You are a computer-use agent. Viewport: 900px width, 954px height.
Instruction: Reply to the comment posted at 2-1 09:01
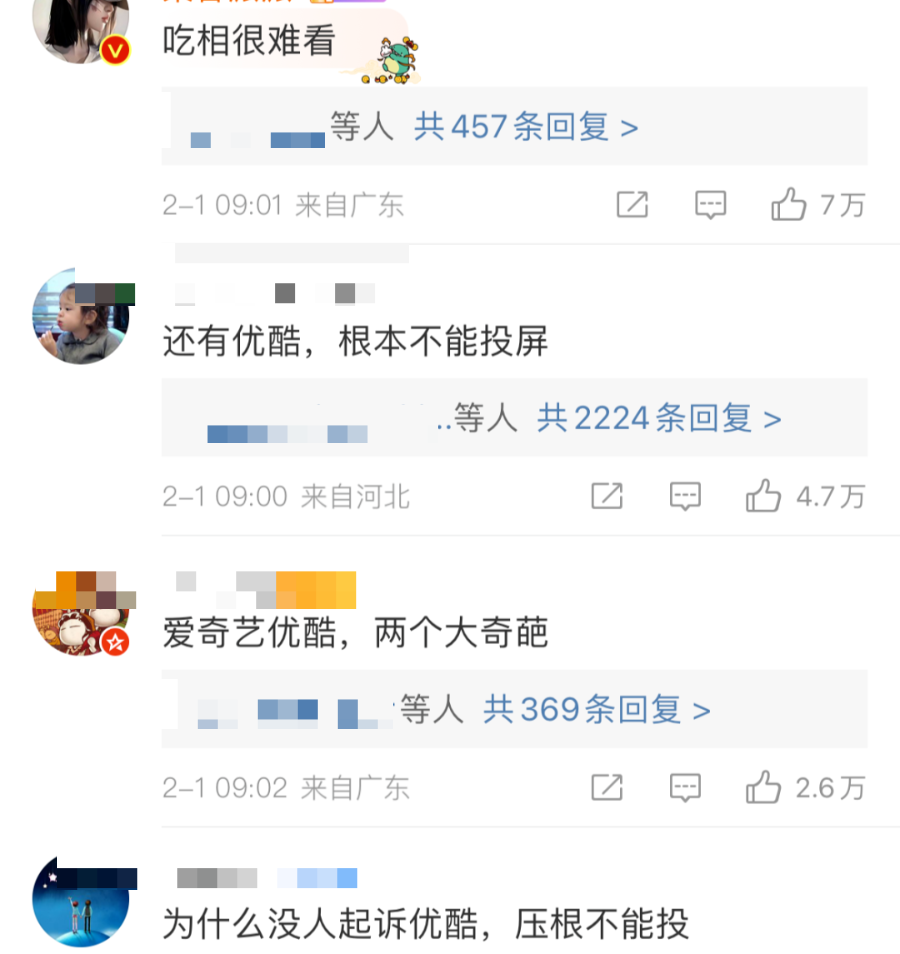tap(710, 205)
